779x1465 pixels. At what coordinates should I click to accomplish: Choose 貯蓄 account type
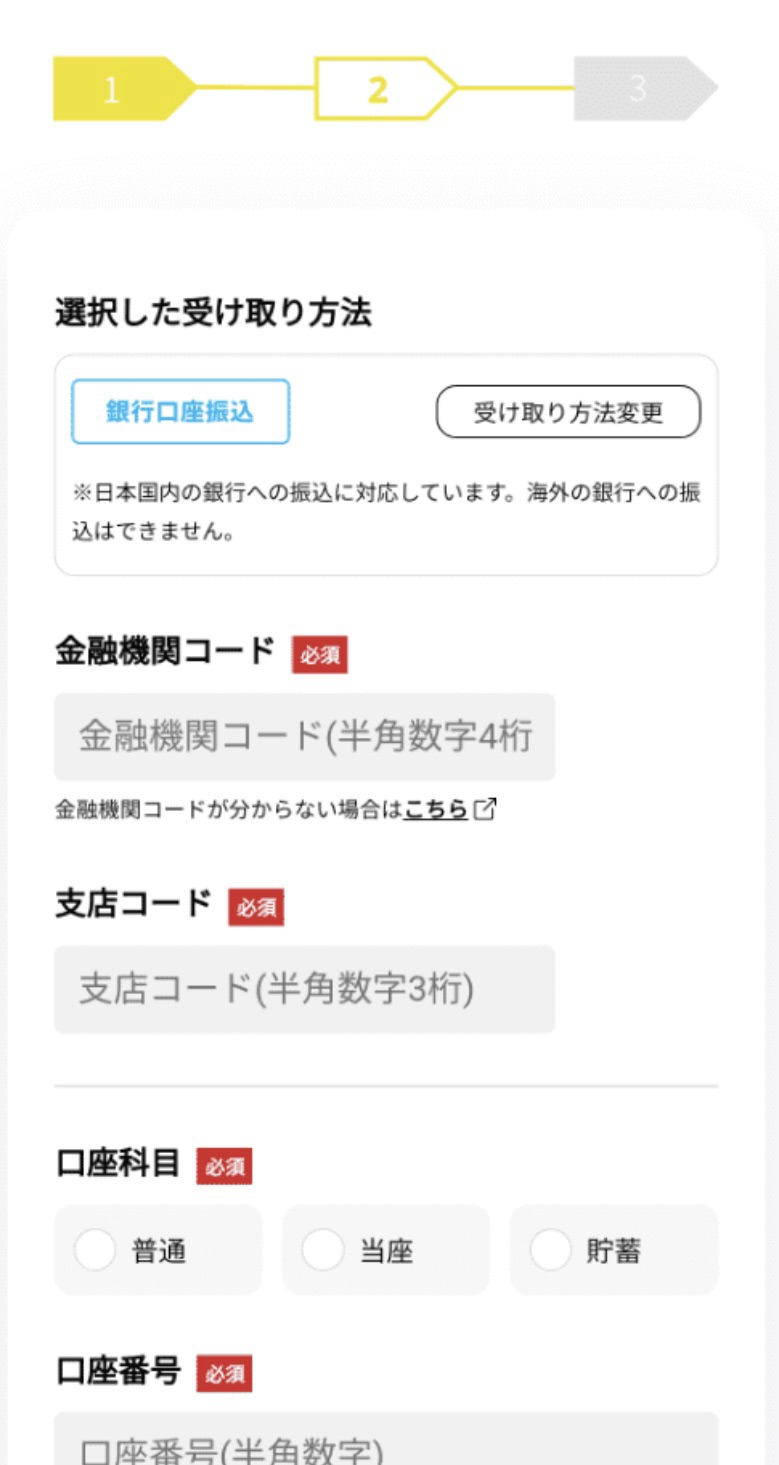pos(614,1250)
